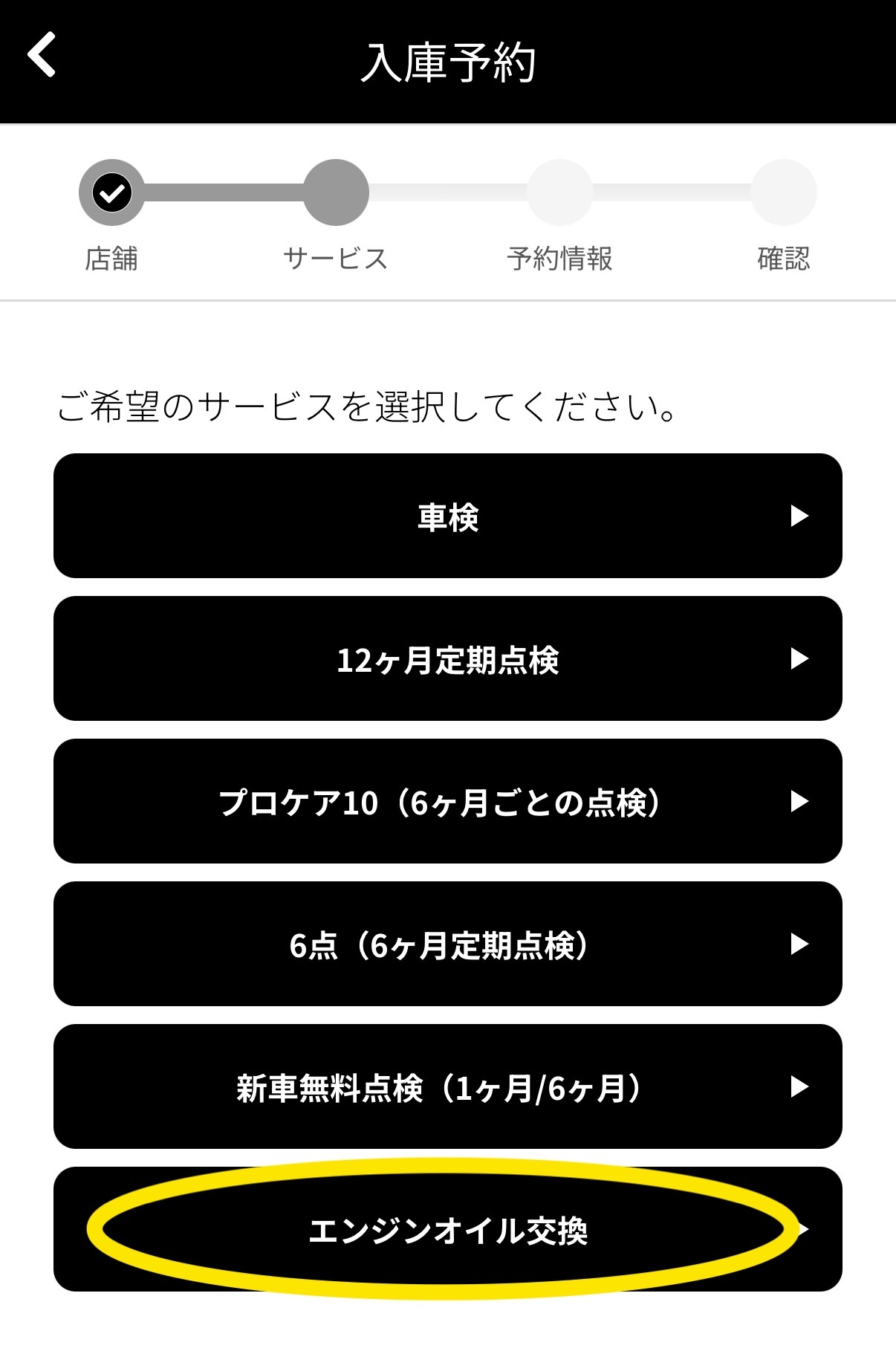
Task: Choose 12ヶ月定期点検
Action: coord(447,658)
